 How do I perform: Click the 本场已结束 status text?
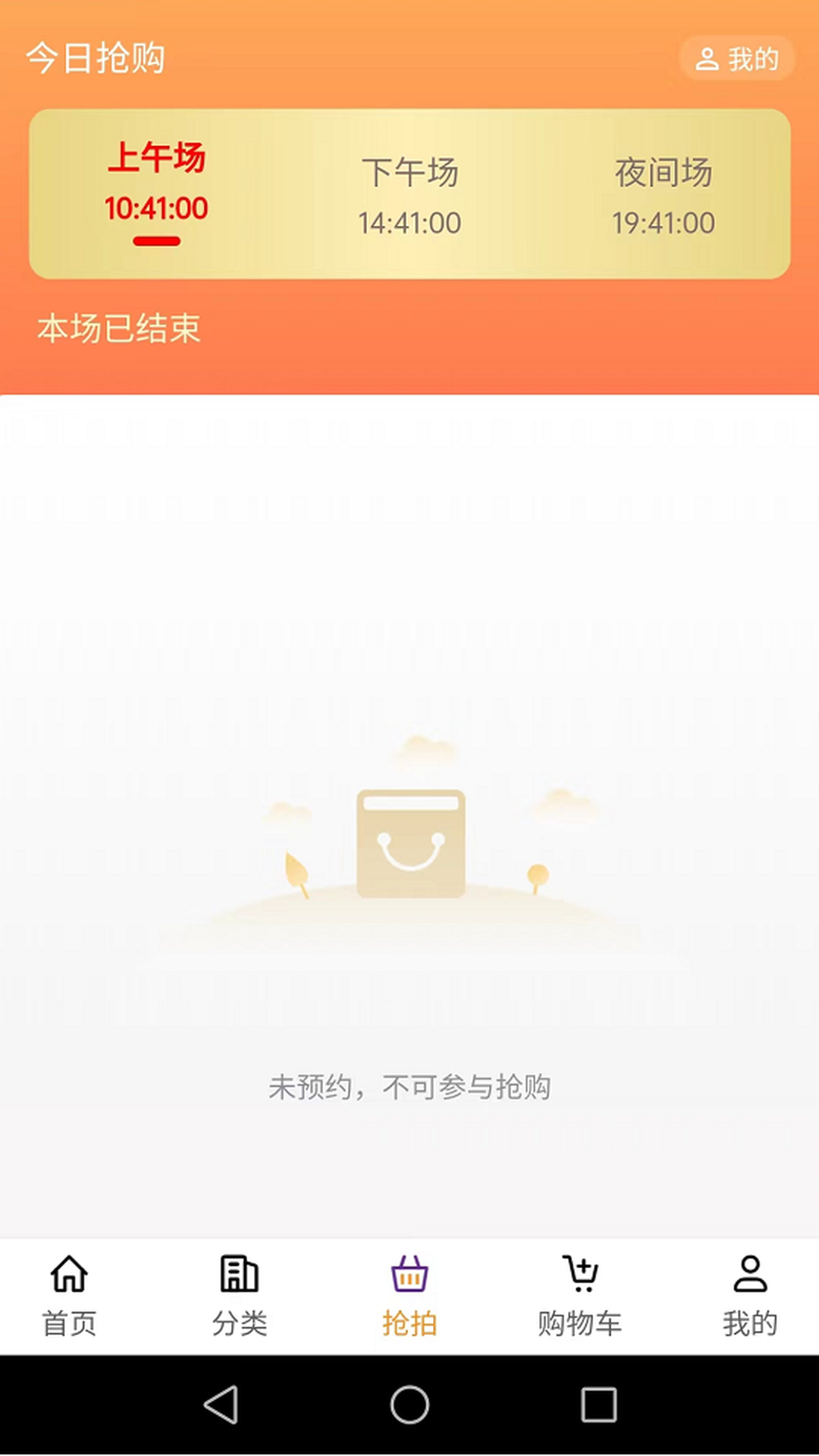coord(121,328)
